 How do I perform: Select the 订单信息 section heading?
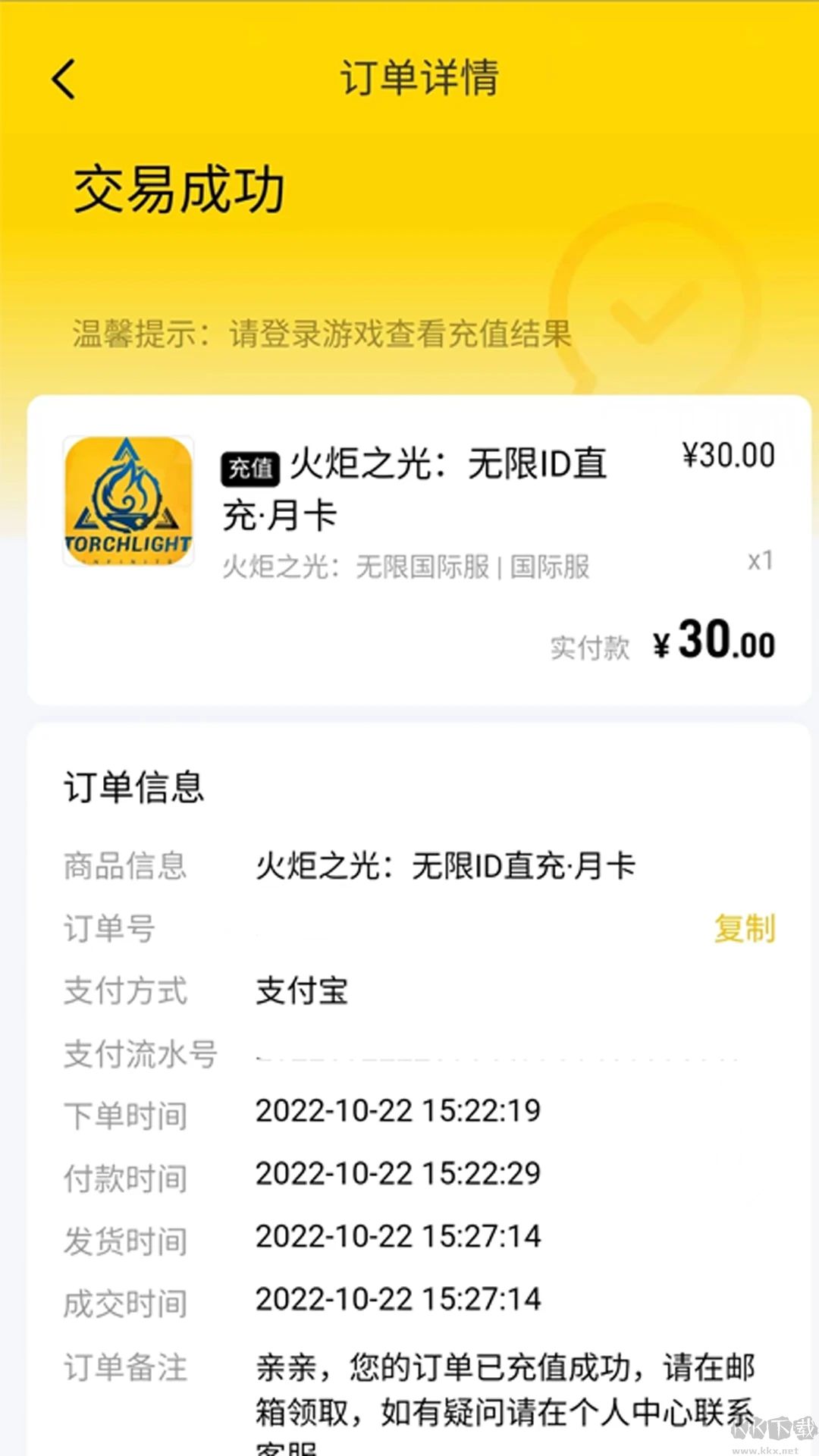(x=133, y=787)
